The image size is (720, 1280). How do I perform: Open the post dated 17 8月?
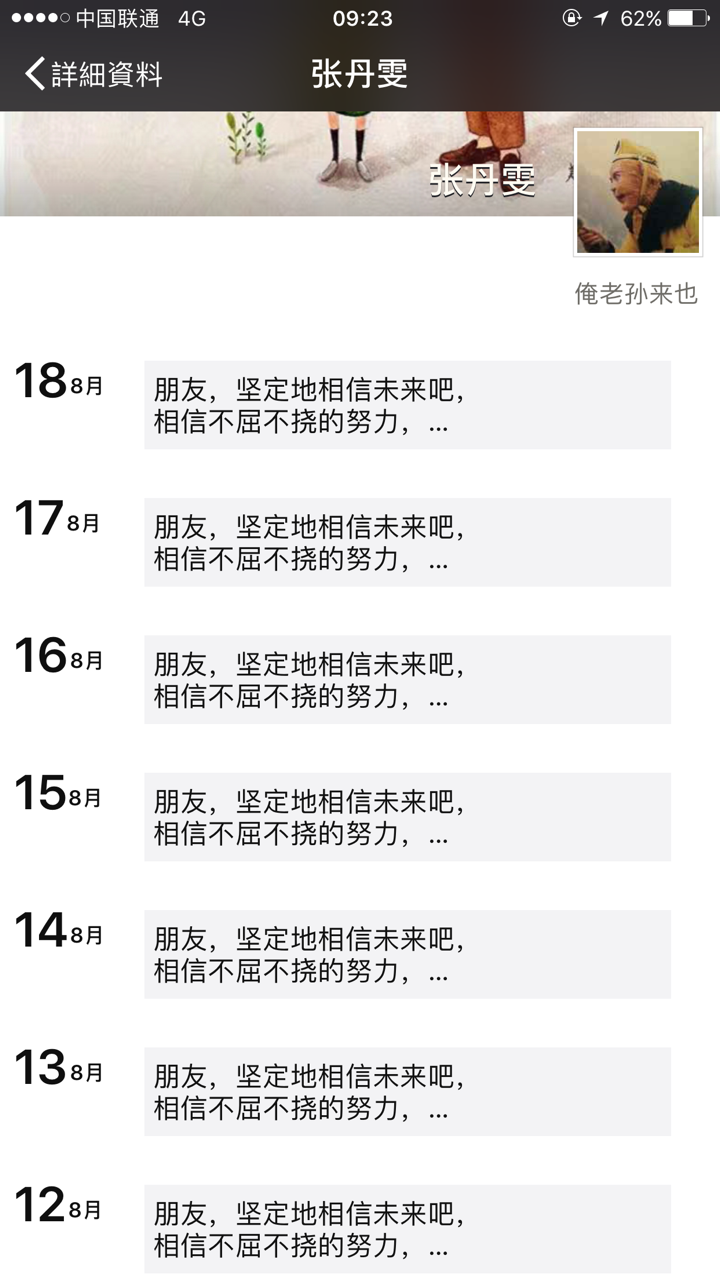(x=407, y=542)
